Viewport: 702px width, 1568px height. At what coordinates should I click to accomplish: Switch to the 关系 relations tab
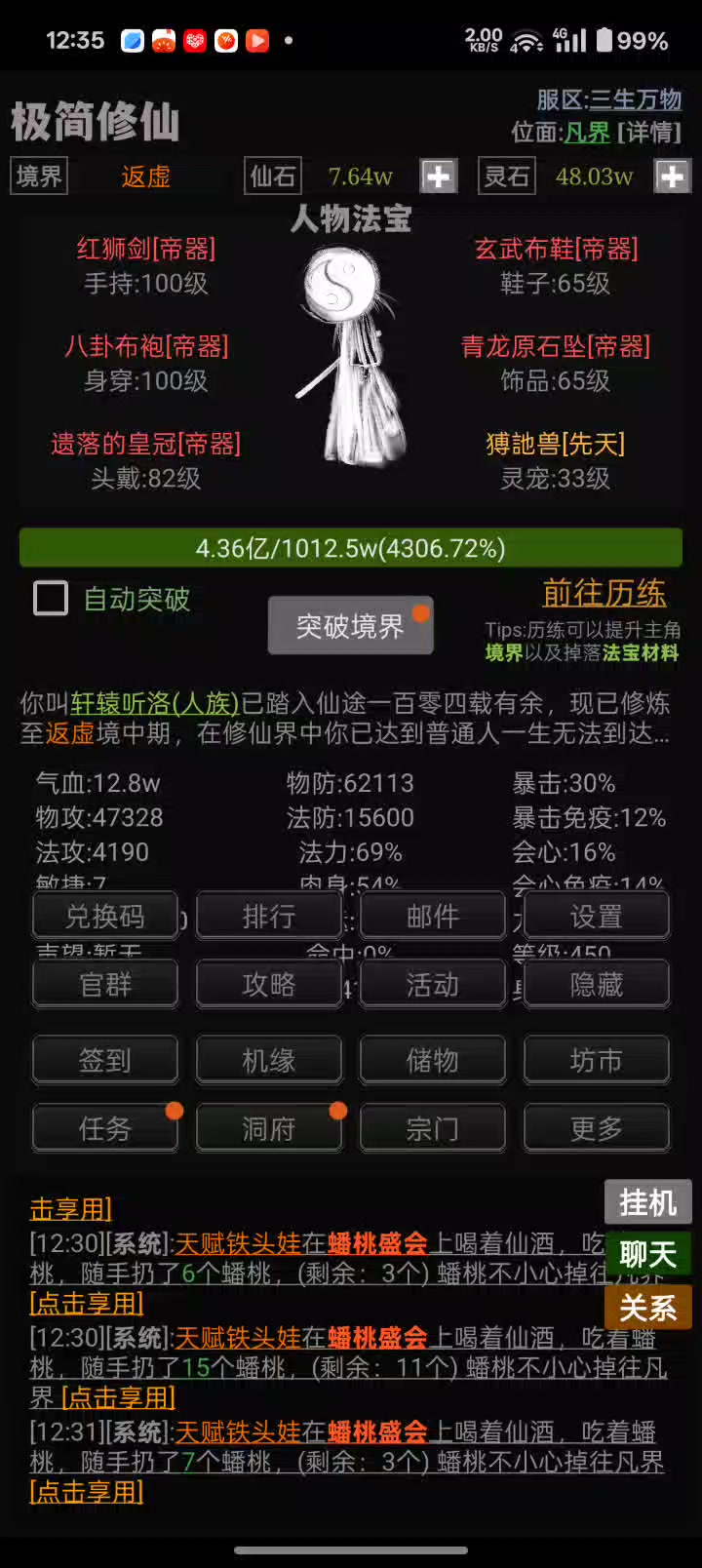648,1308
